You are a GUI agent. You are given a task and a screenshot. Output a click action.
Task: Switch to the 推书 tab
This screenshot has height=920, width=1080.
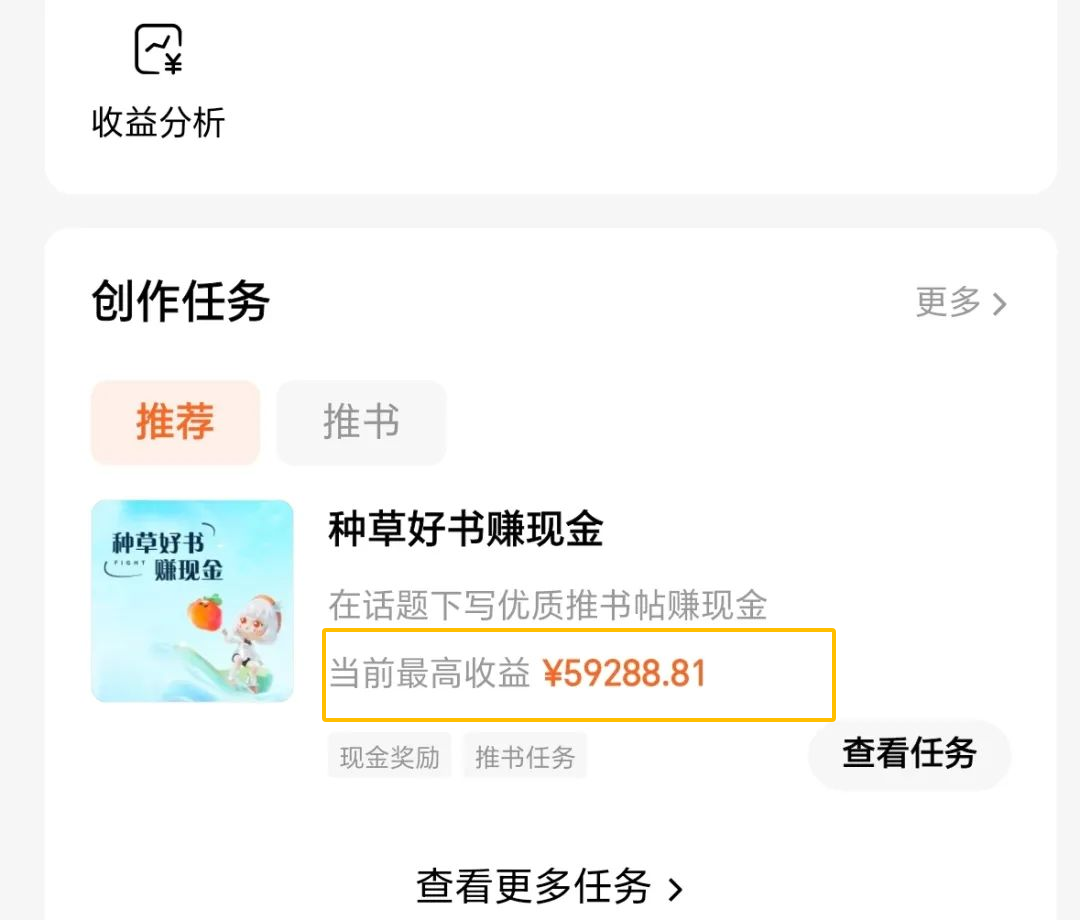[x=361, y=422]
